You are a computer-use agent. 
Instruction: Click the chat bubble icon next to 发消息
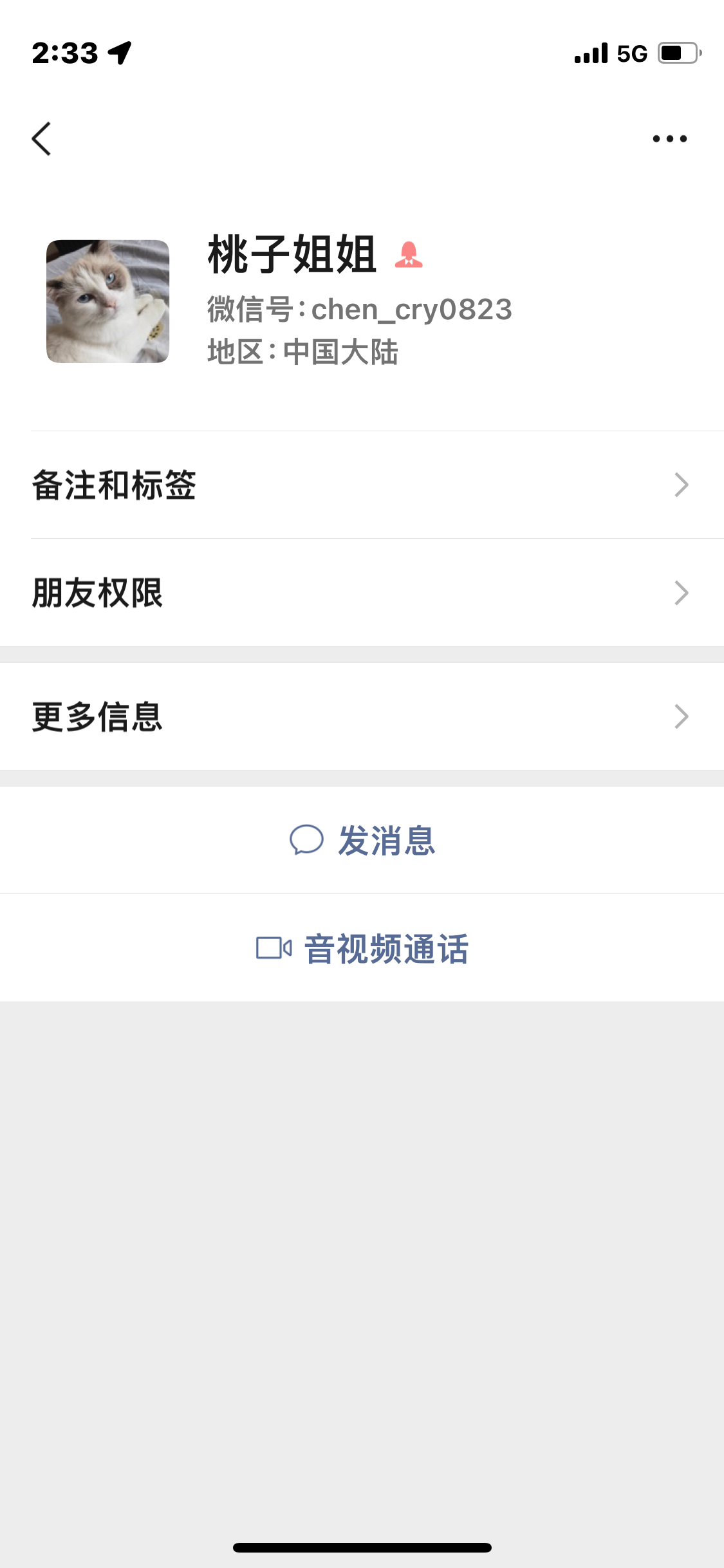click(x=308, y=841)
